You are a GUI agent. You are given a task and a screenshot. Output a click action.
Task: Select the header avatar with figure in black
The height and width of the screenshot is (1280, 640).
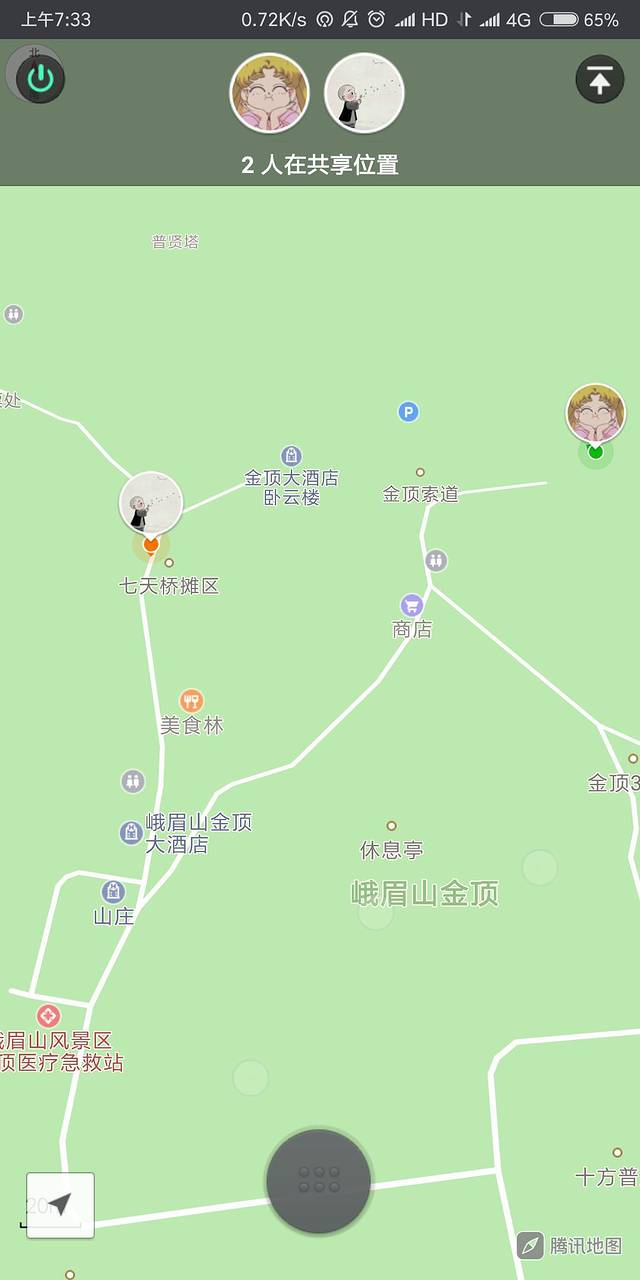(364, 93)
